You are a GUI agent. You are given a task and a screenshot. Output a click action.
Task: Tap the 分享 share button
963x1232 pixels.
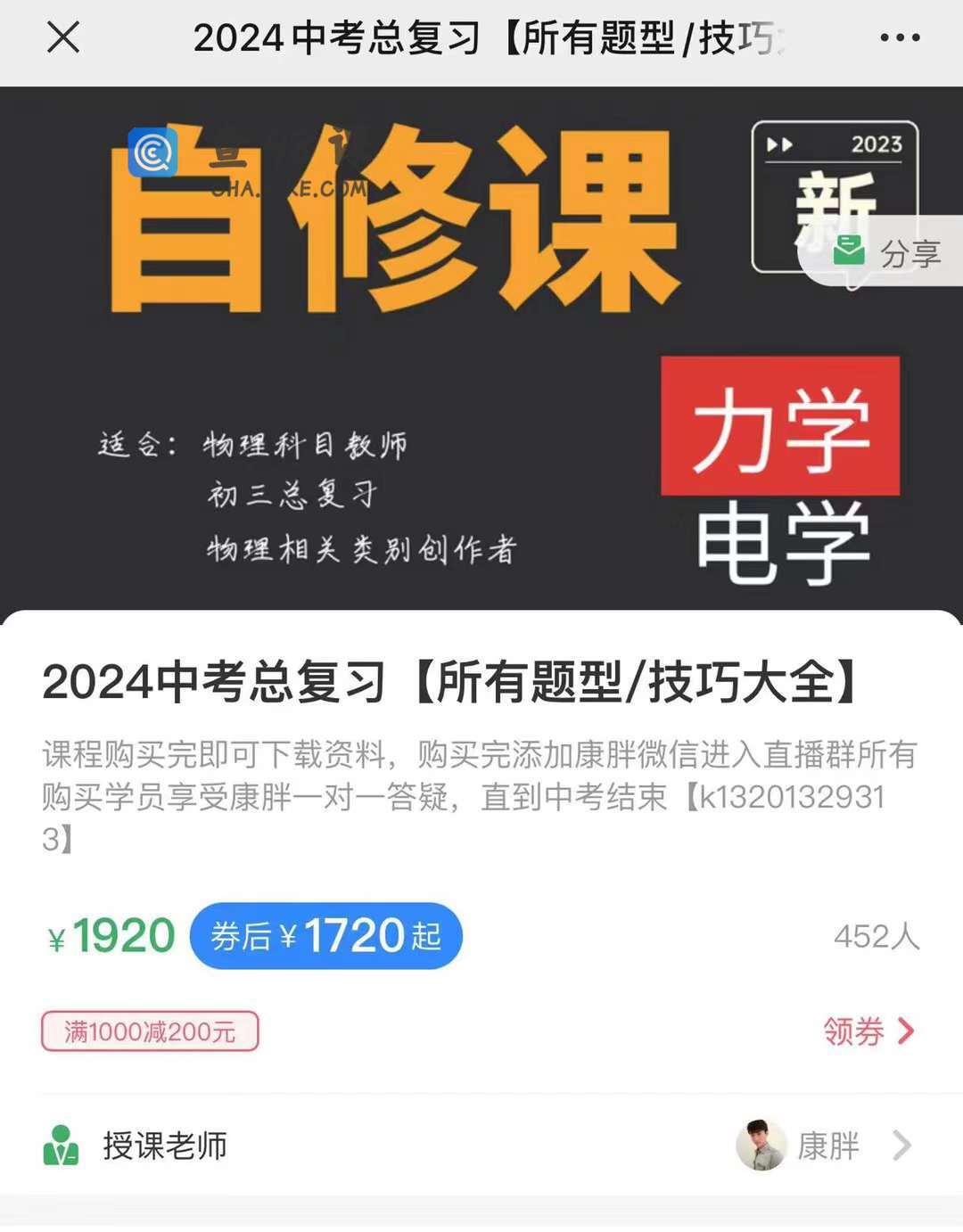(x=887, y=253)
